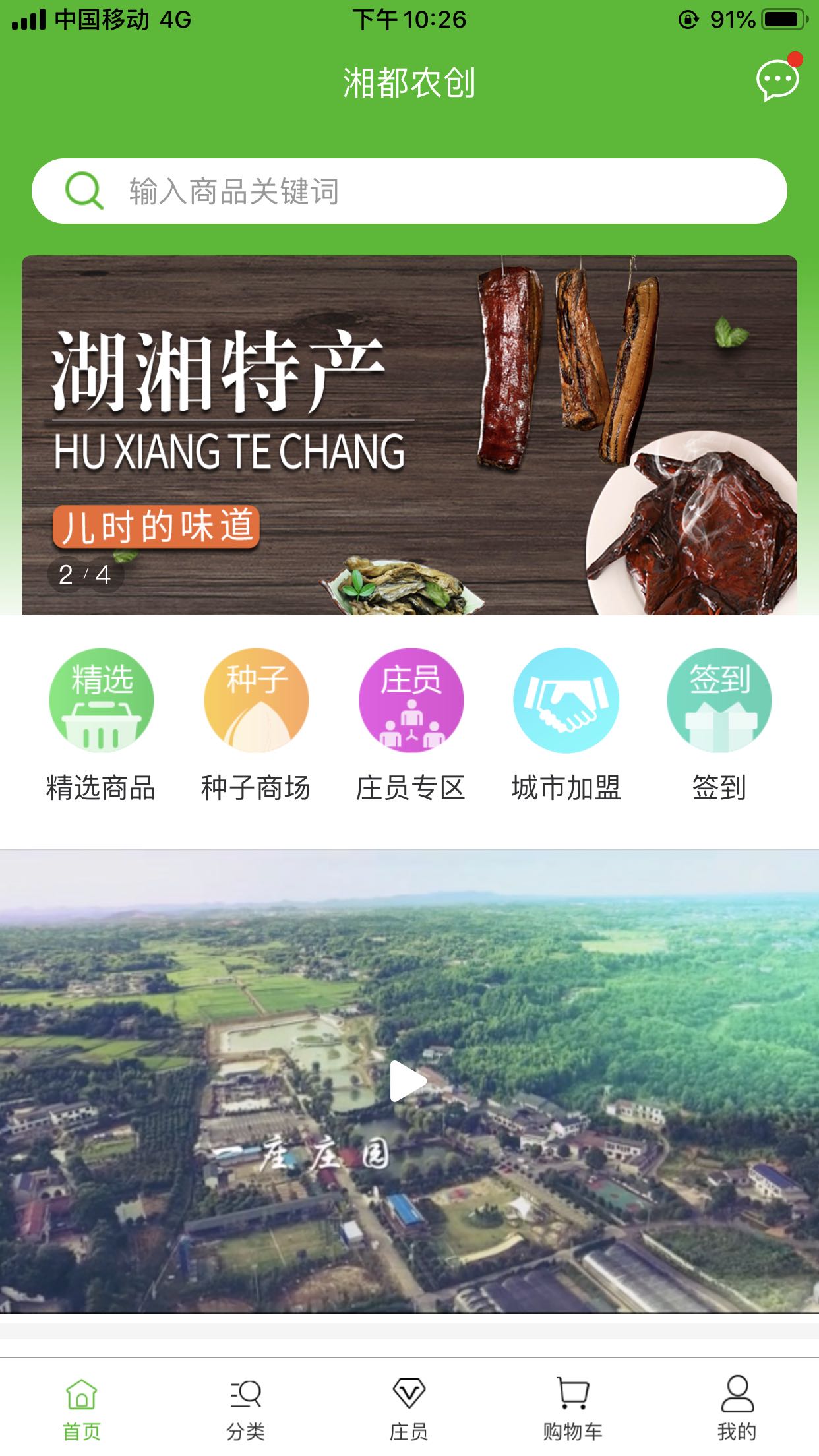Open the 湖湘特产 promotional banner

pyautogui.click(x=409, y=435)
